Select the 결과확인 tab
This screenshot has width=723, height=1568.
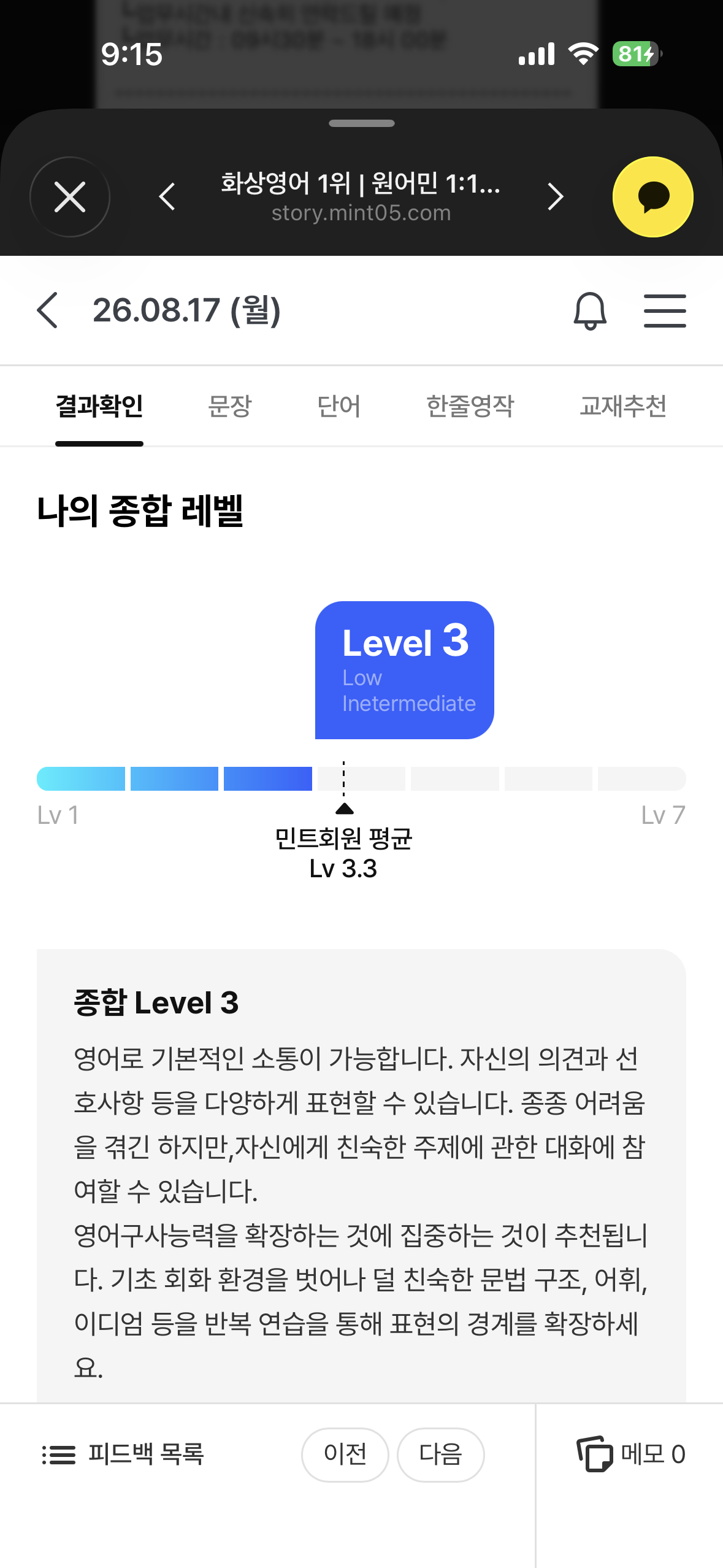pyautogui.click(x=99, y=406)
